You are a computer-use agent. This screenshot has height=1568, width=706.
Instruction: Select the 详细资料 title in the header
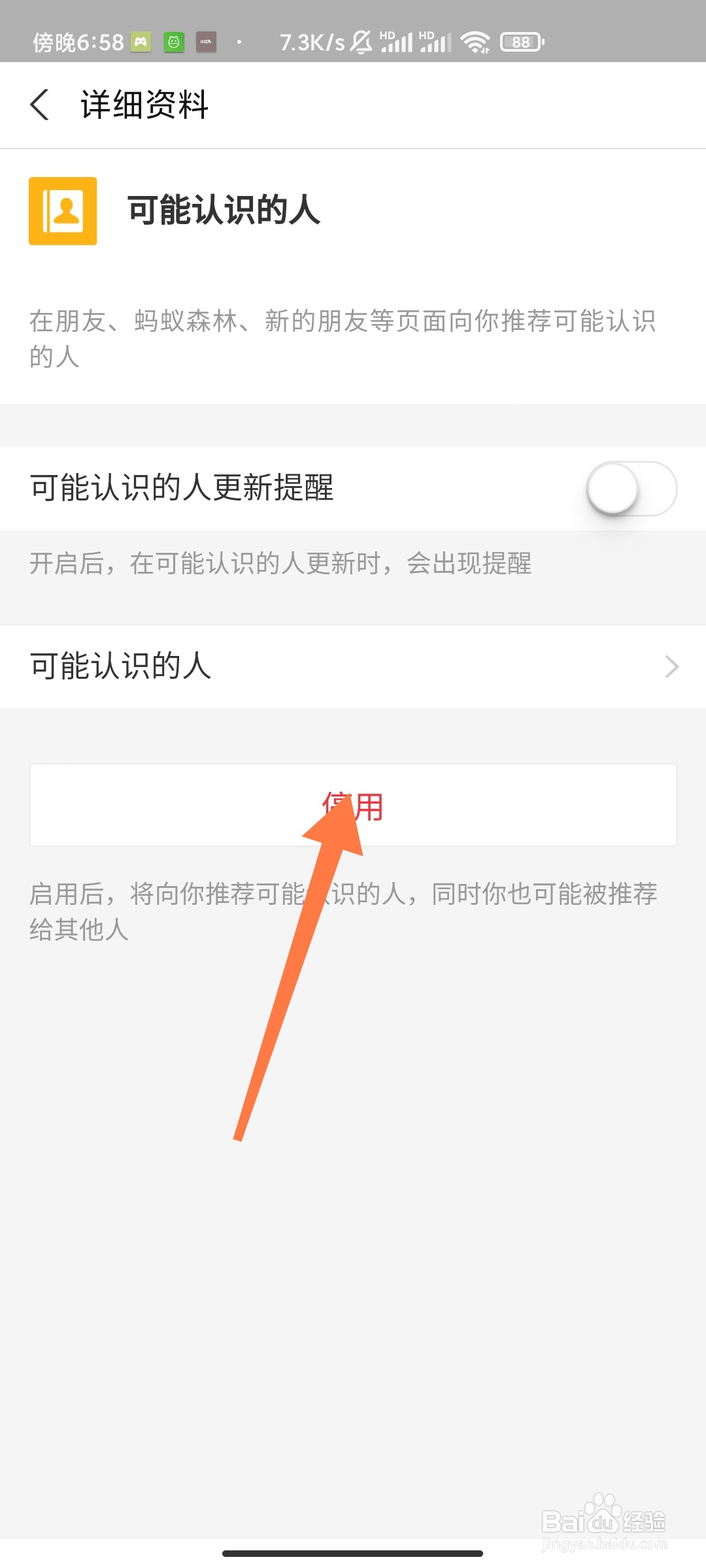(x=143, y=105)
